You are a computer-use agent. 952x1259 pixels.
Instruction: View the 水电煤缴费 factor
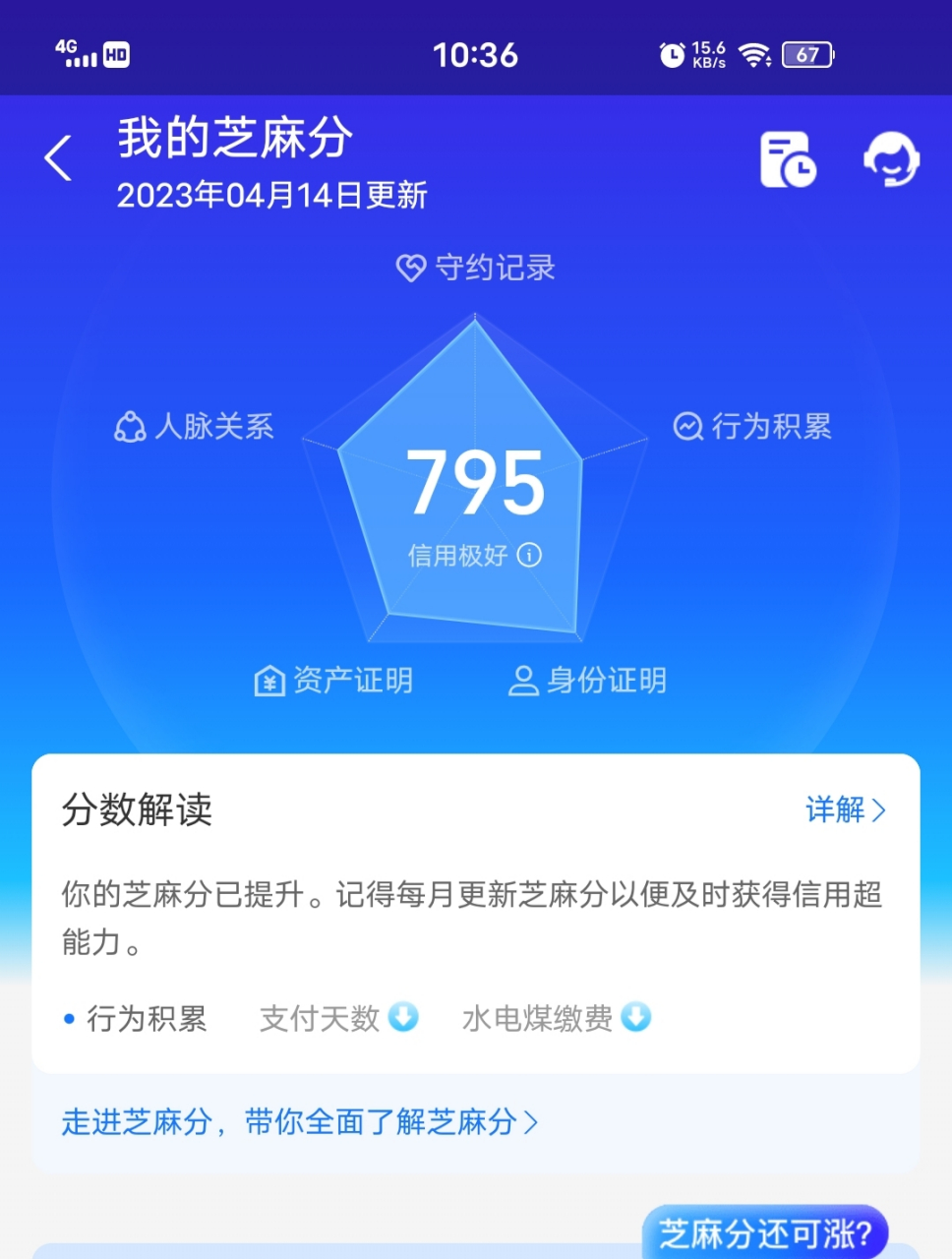[556, 1018]
